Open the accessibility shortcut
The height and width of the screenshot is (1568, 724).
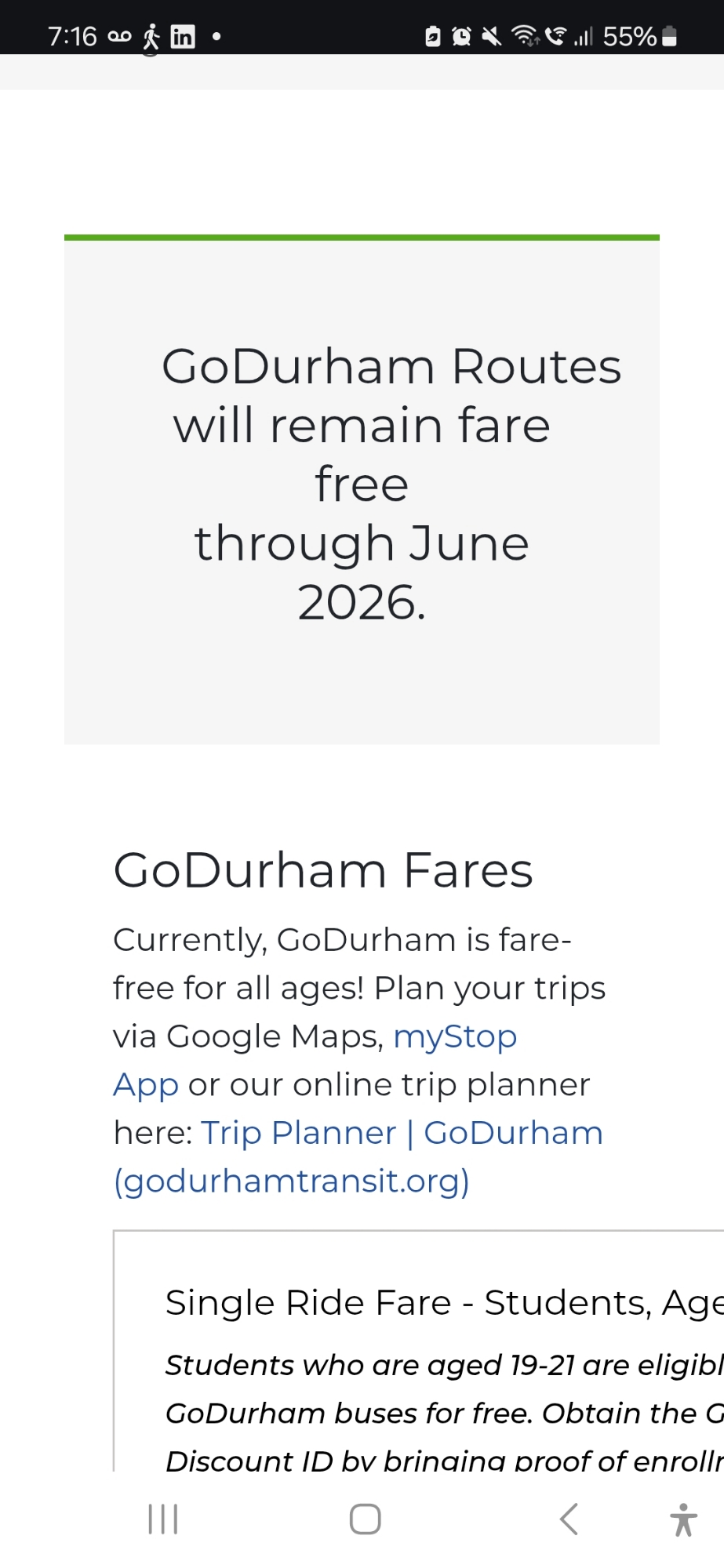point(683,1519)
